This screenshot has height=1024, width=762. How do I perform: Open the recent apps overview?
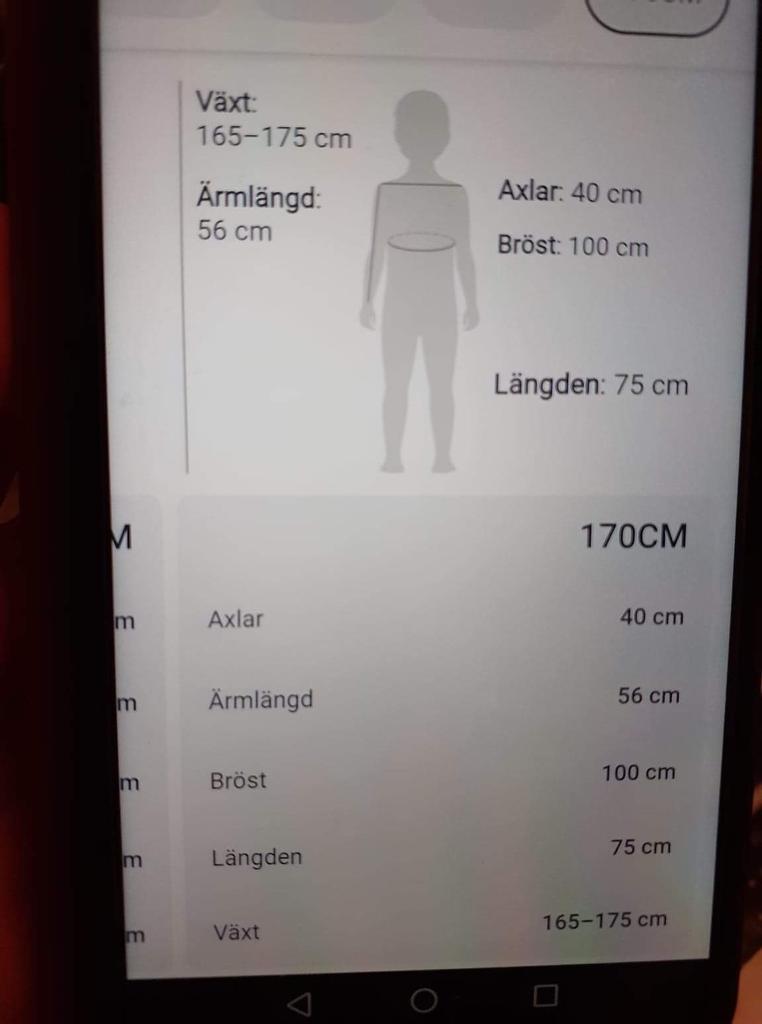(545, 995)
